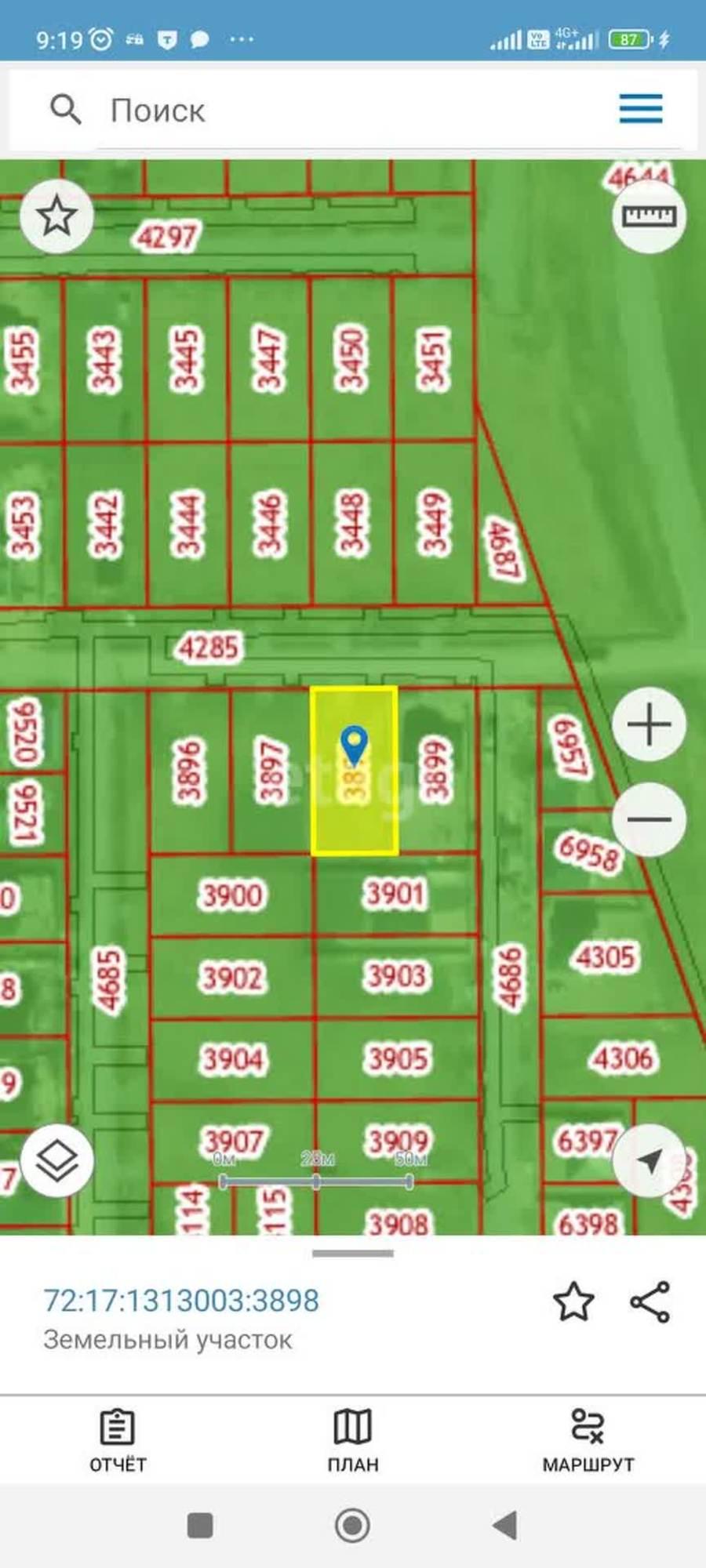Viewport: 706px width, 1568px height.
Task: Go to the system home screen
Action: click(x=352, y=1526)
